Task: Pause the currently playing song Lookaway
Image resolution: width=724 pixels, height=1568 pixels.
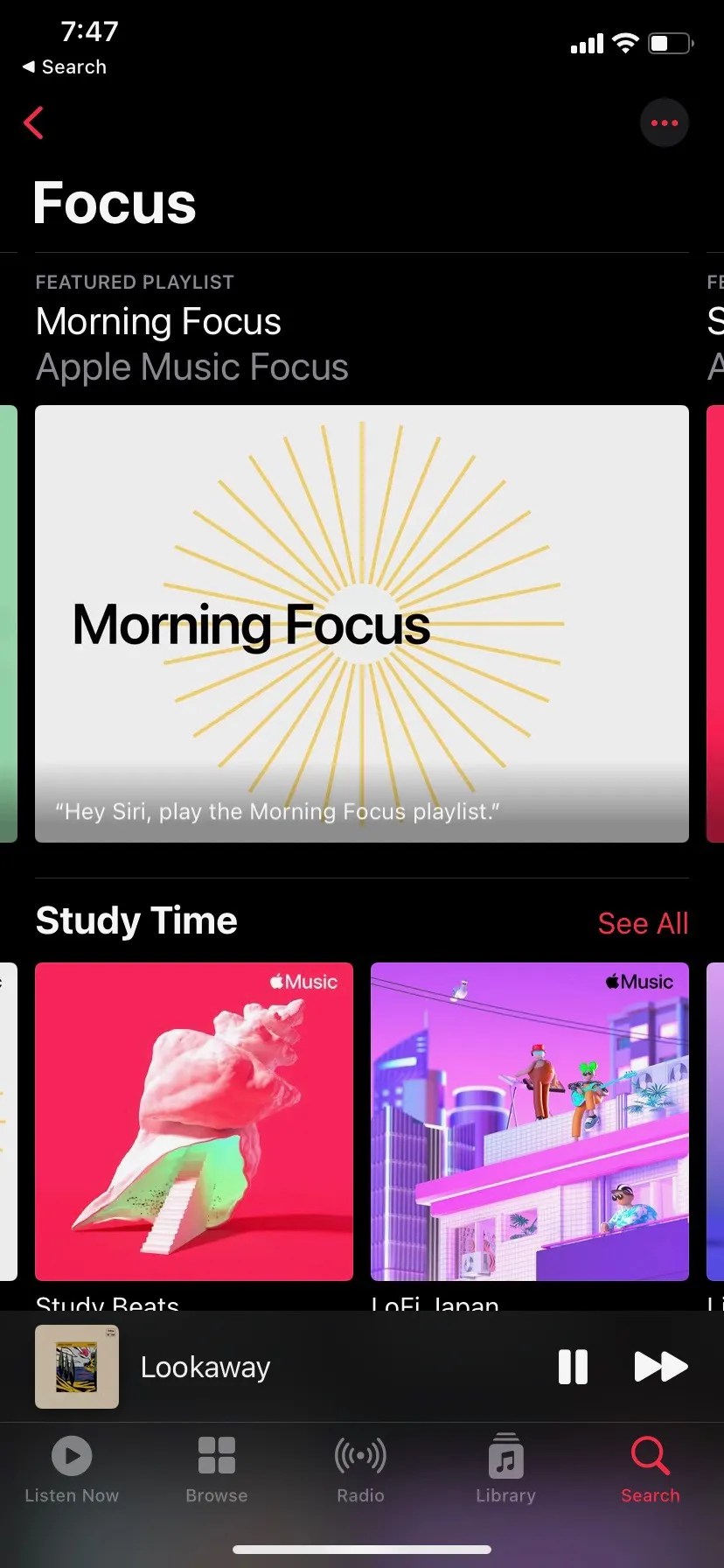Action: pyautogui.click(x=573, y=1367)
